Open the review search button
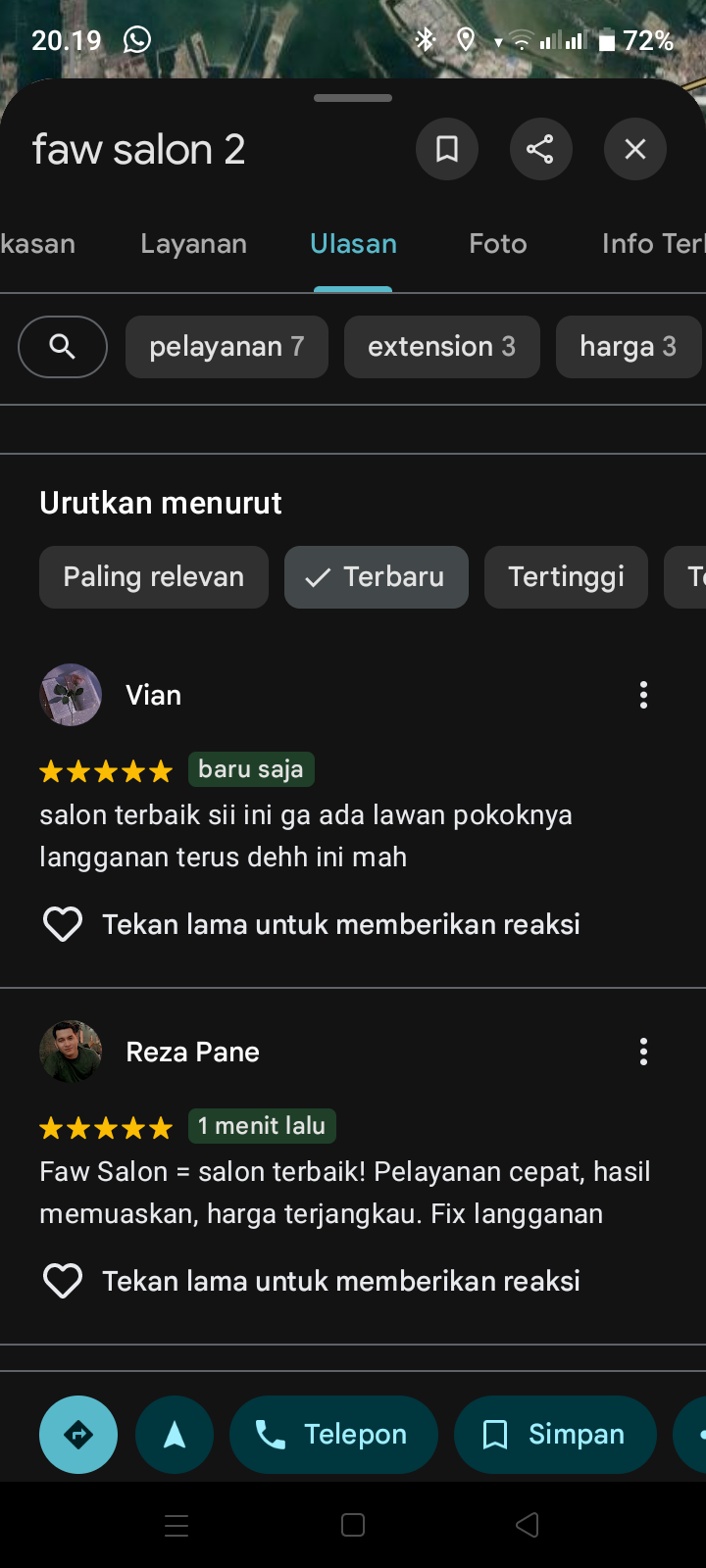706x1568 pixels. (63, 347)
